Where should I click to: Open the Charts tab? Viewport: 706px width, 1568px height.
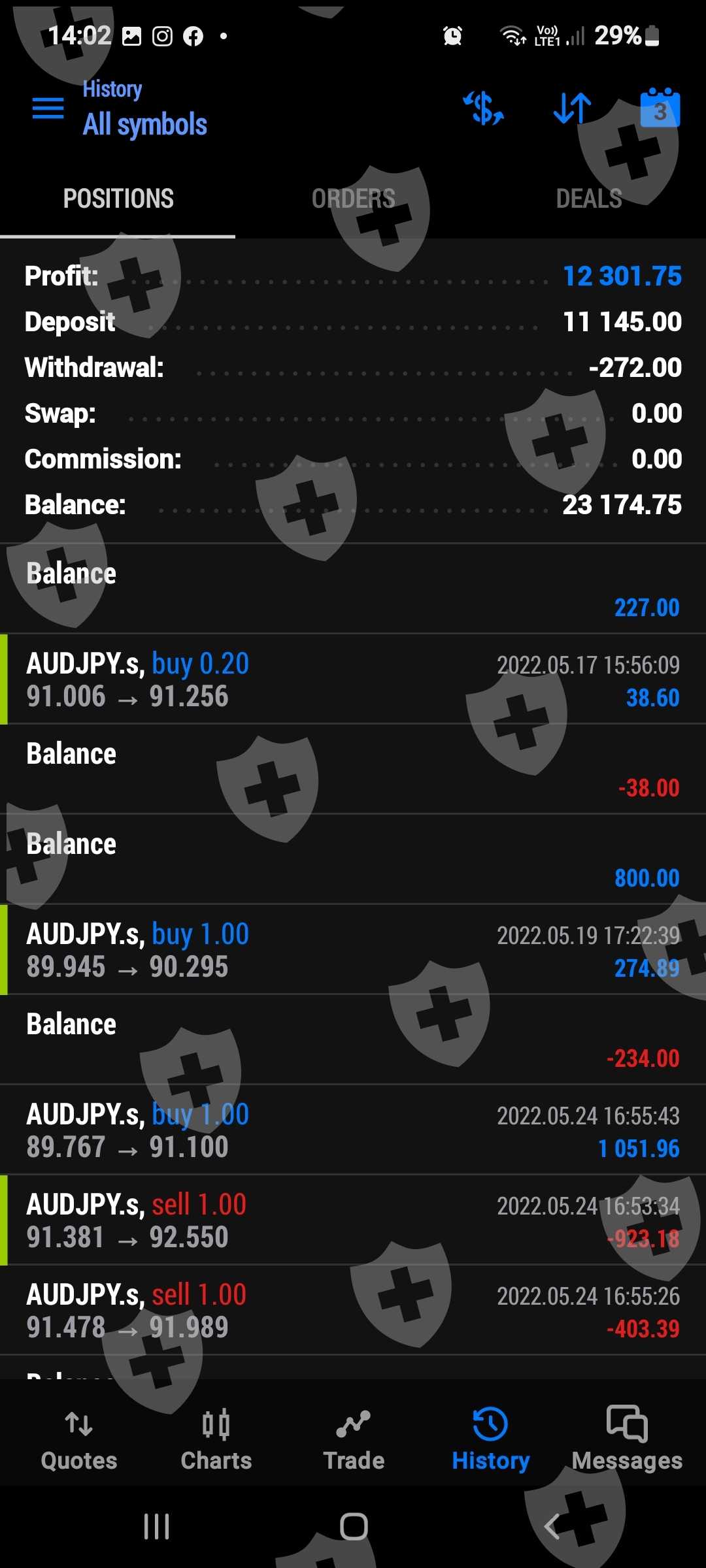pos(216,1440)
